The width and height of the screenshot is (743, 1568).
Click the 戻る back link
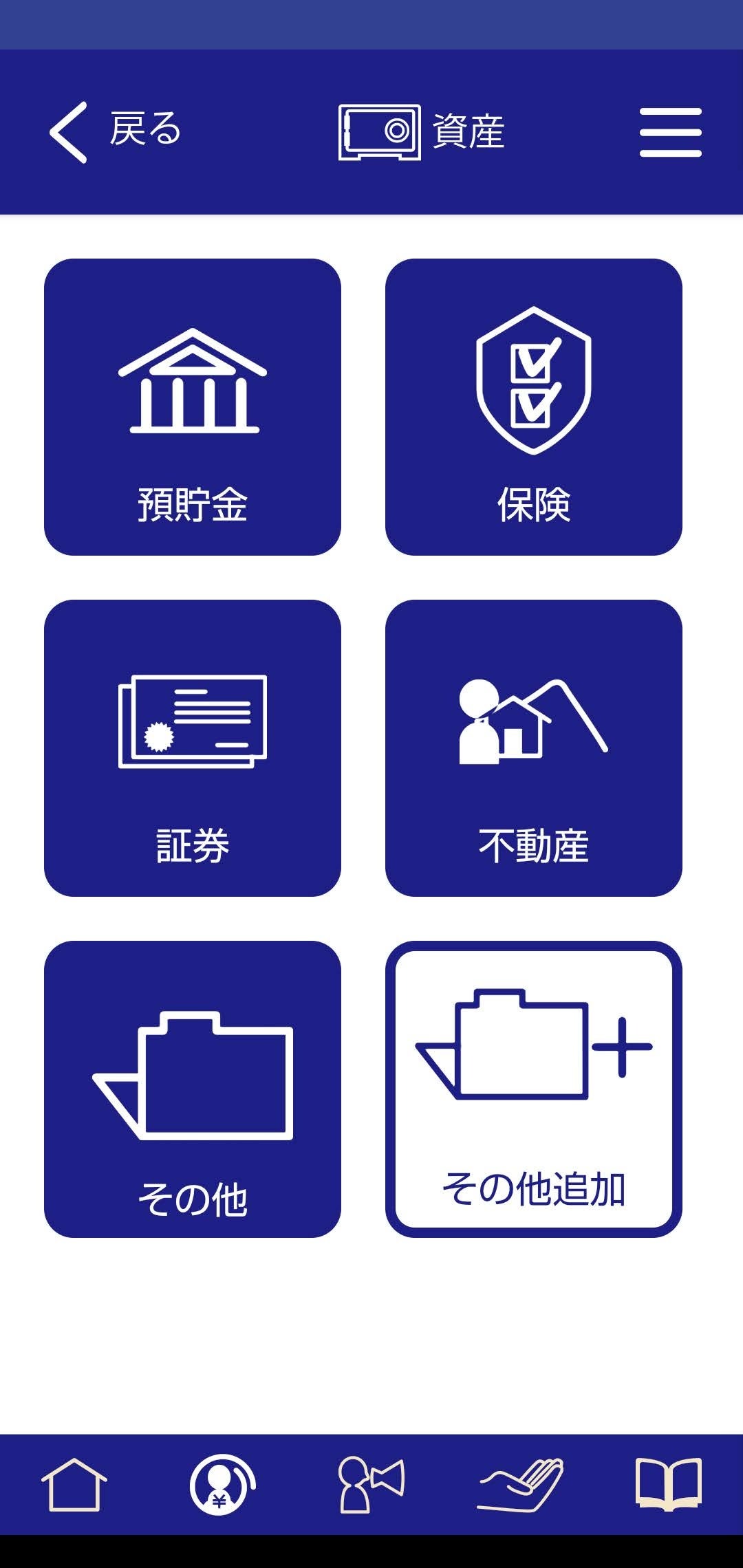(144, 131)
